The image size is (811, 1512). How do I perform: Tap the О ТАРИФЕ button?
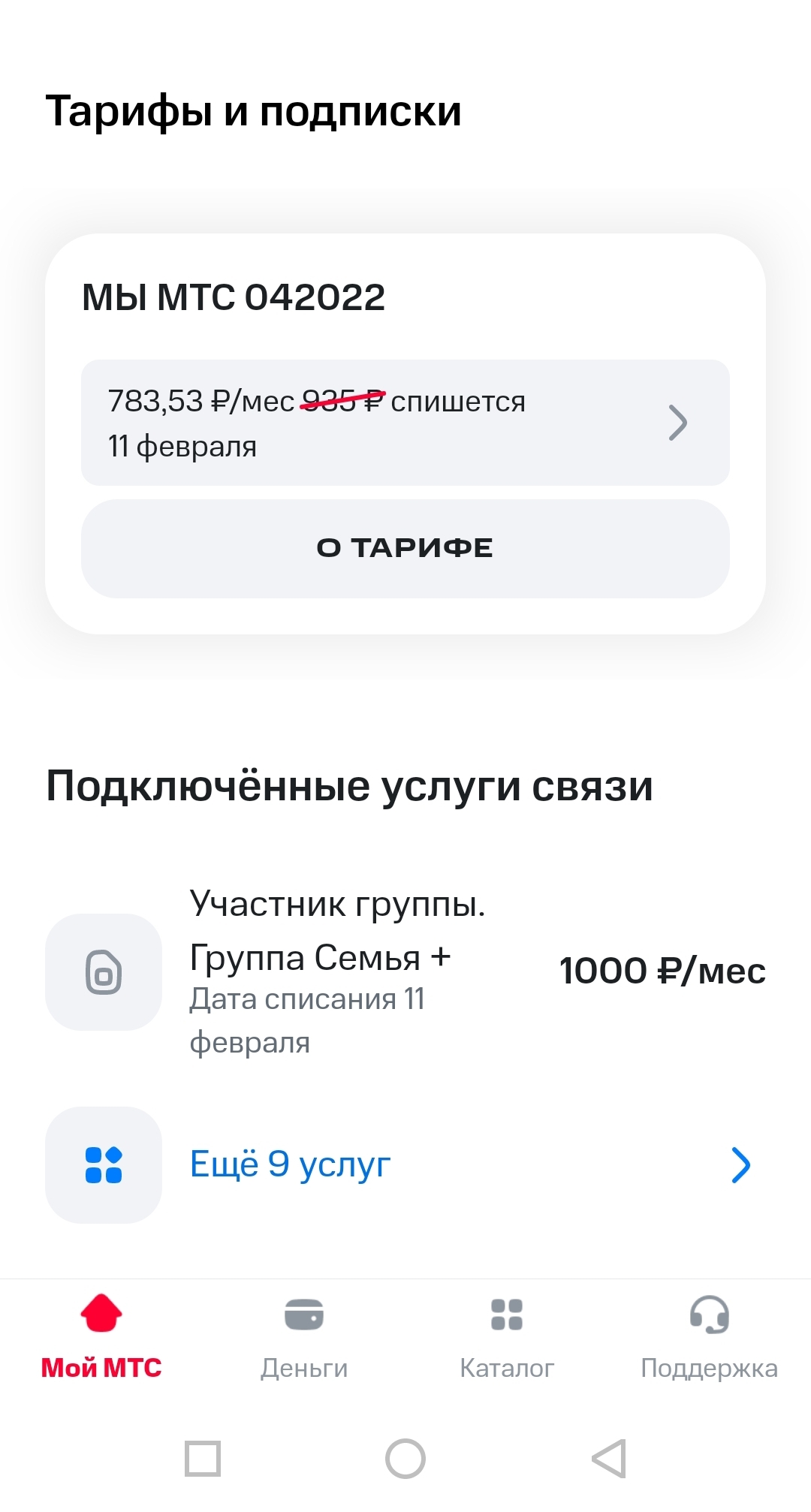point(405,548)
